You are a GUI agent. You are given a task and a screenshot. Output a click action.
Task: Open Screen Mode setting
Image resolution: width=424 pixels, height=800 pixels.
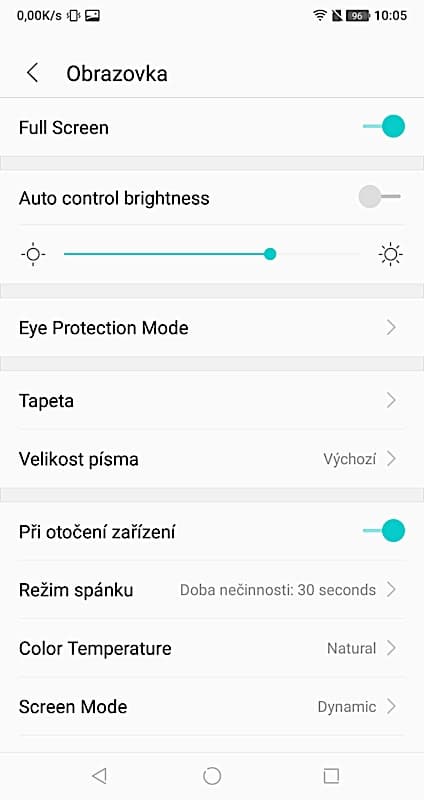click(212, 707)
